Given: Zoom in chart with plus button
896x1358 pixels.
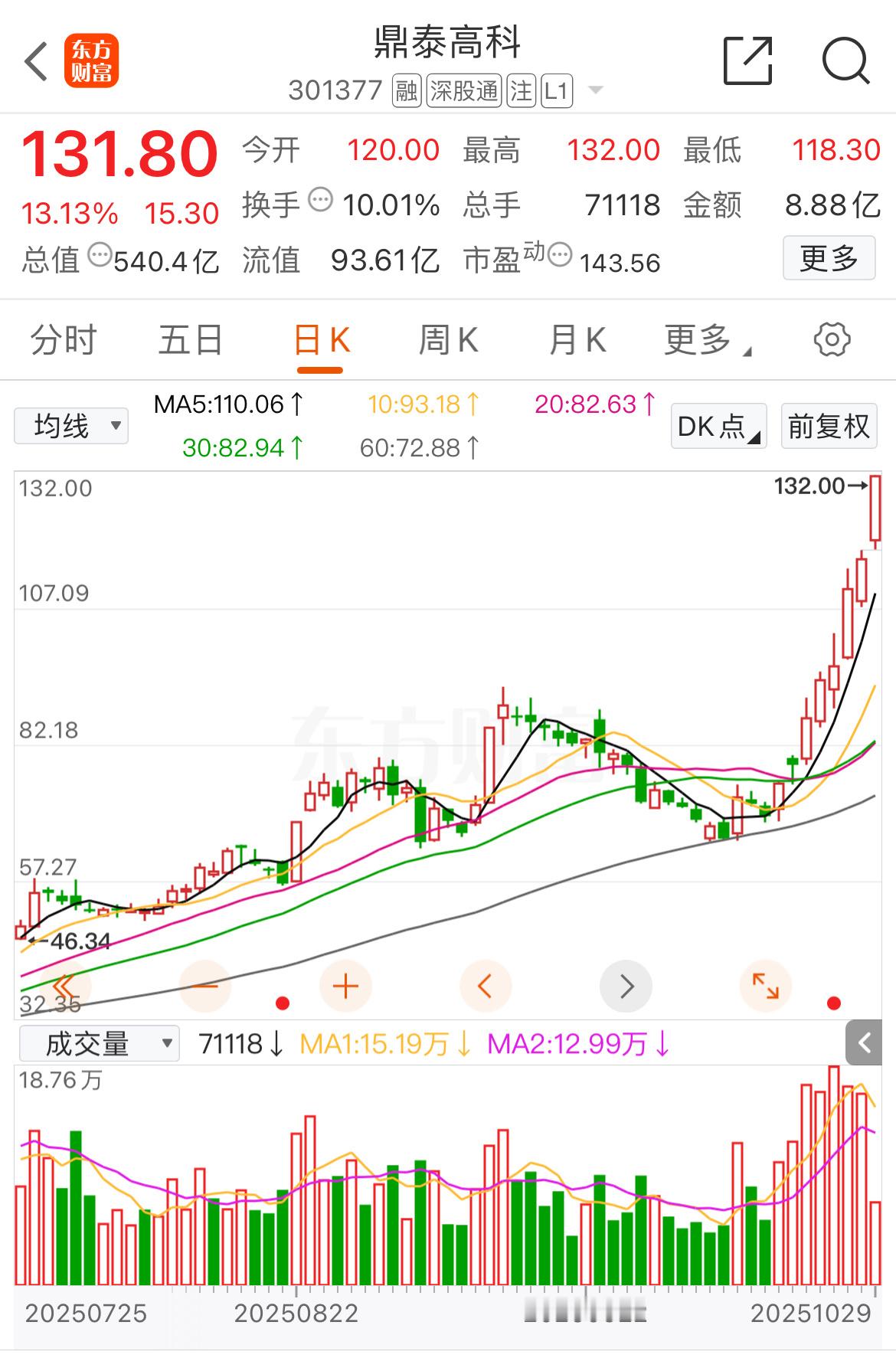Looking at the screenshot, I should pyautogui.click(x=345, y=986).
